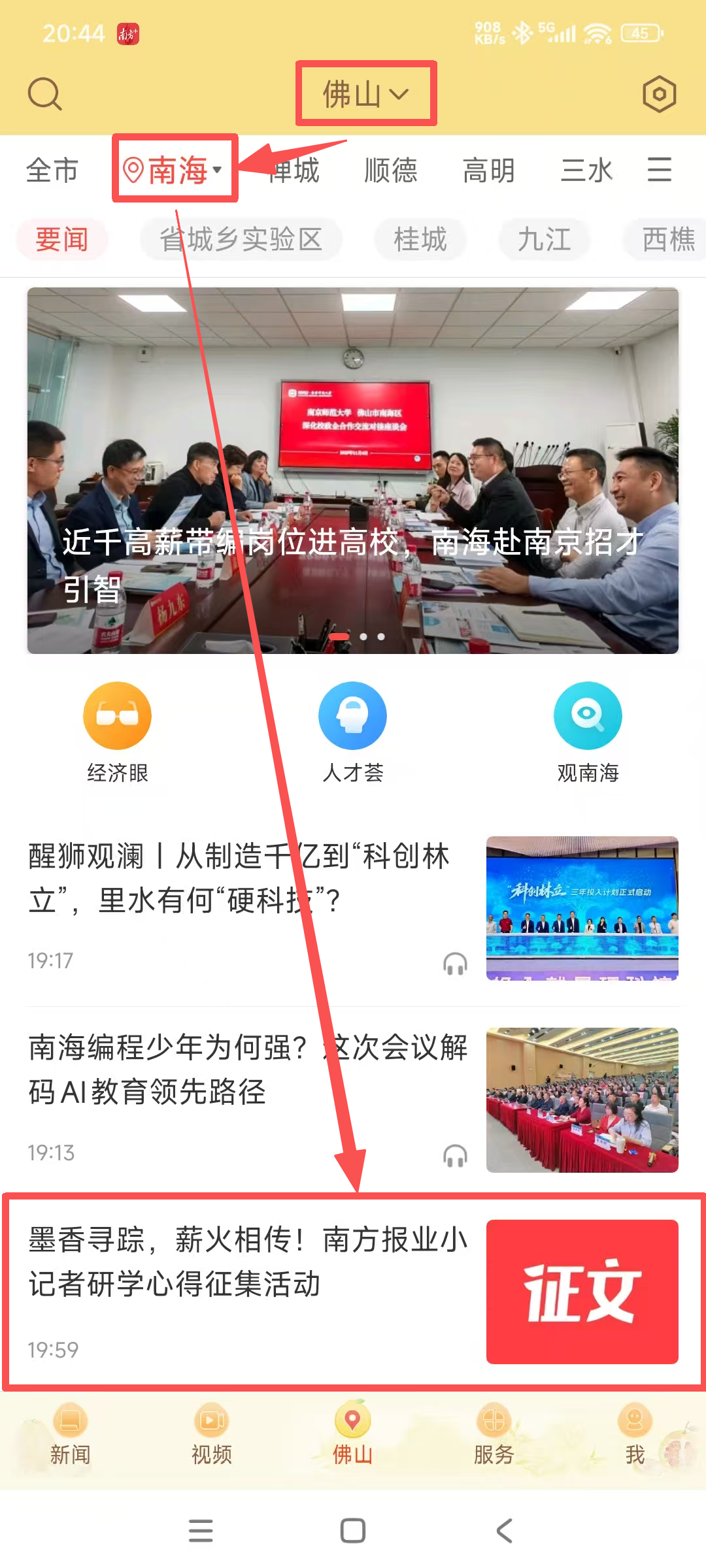Select the 要闻 chip
The width and height of the screenshot is (706, 1568).
(61, 240)
